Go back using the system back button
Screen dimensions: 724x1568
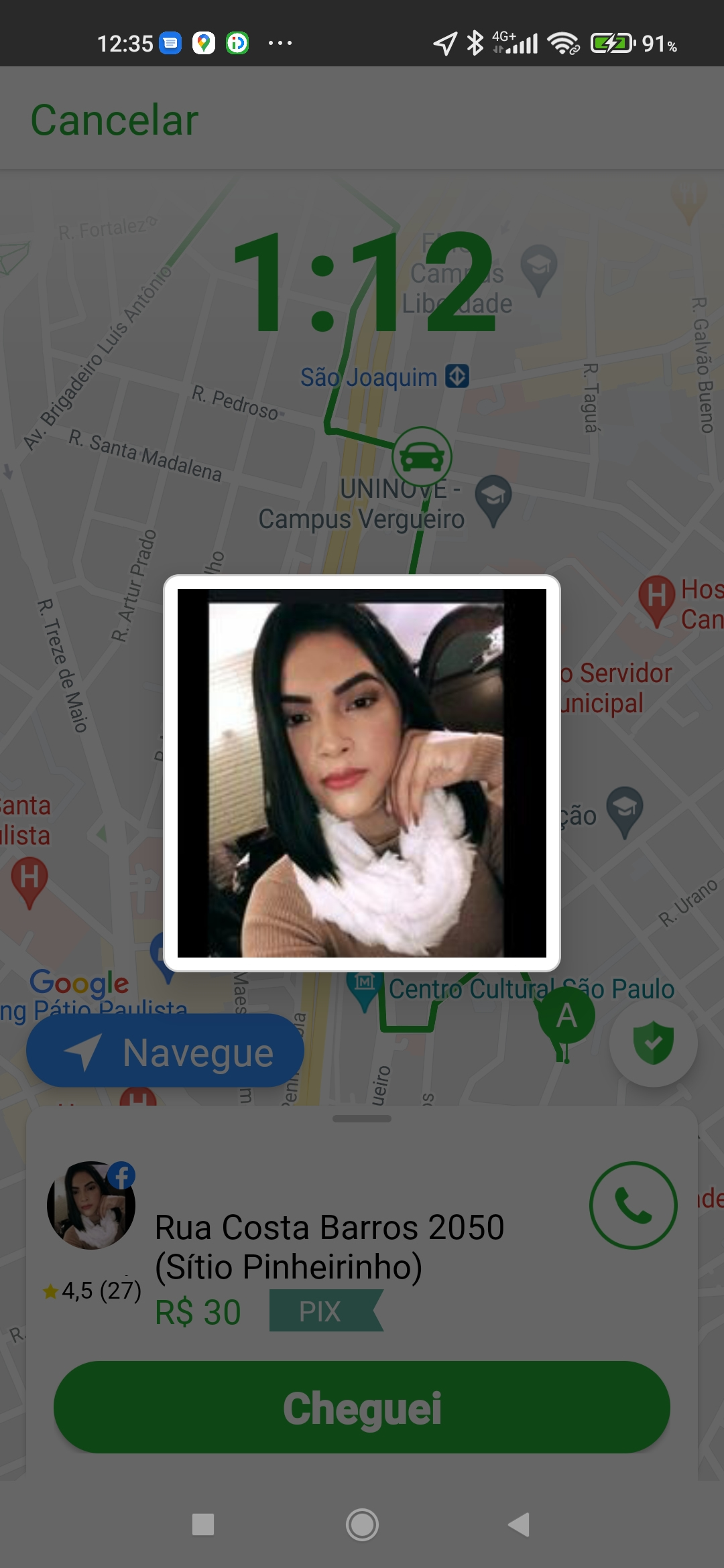click(520, 1524)
